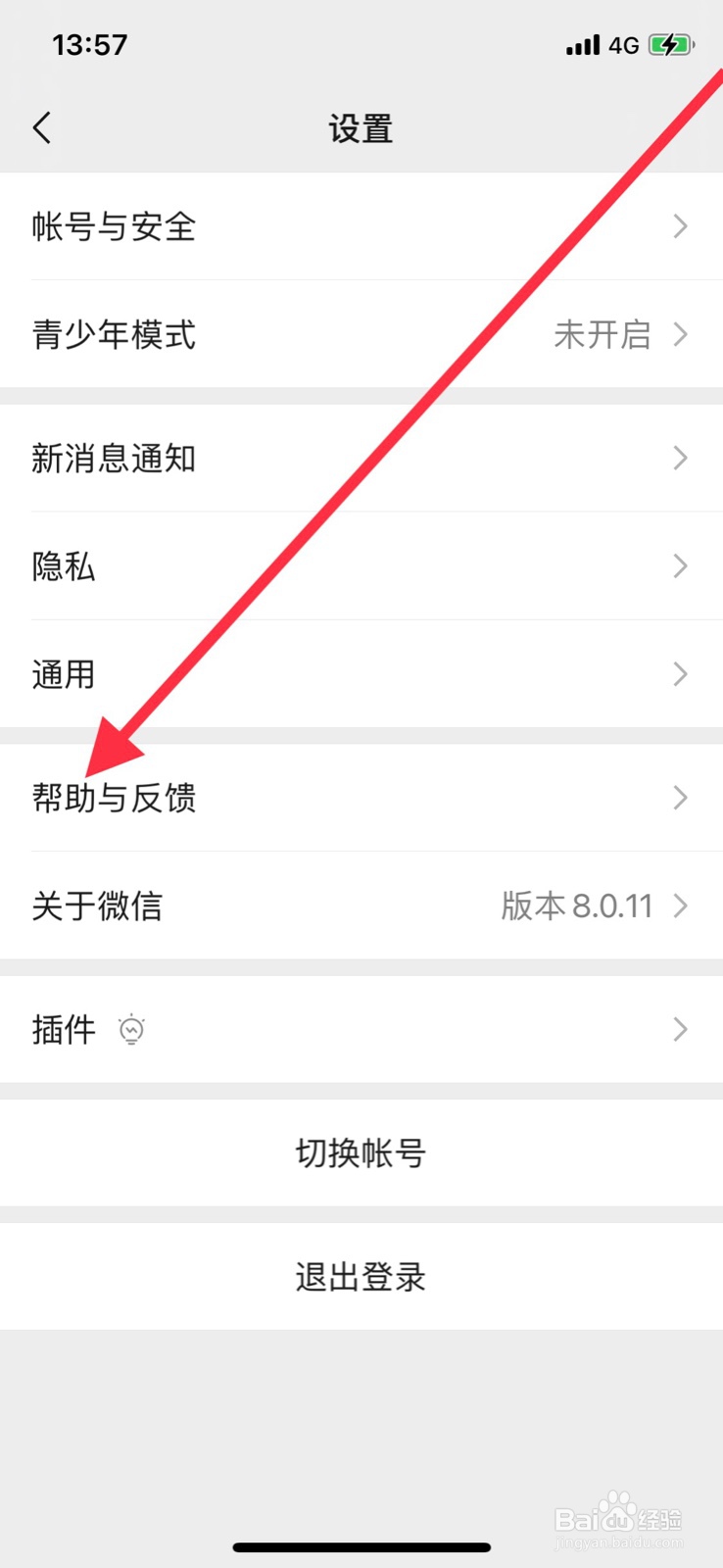Image resolution: width=723 pixels, height=1568 pixels.
Task: Open 帐号与安全 account security settings
Action: 113,227
